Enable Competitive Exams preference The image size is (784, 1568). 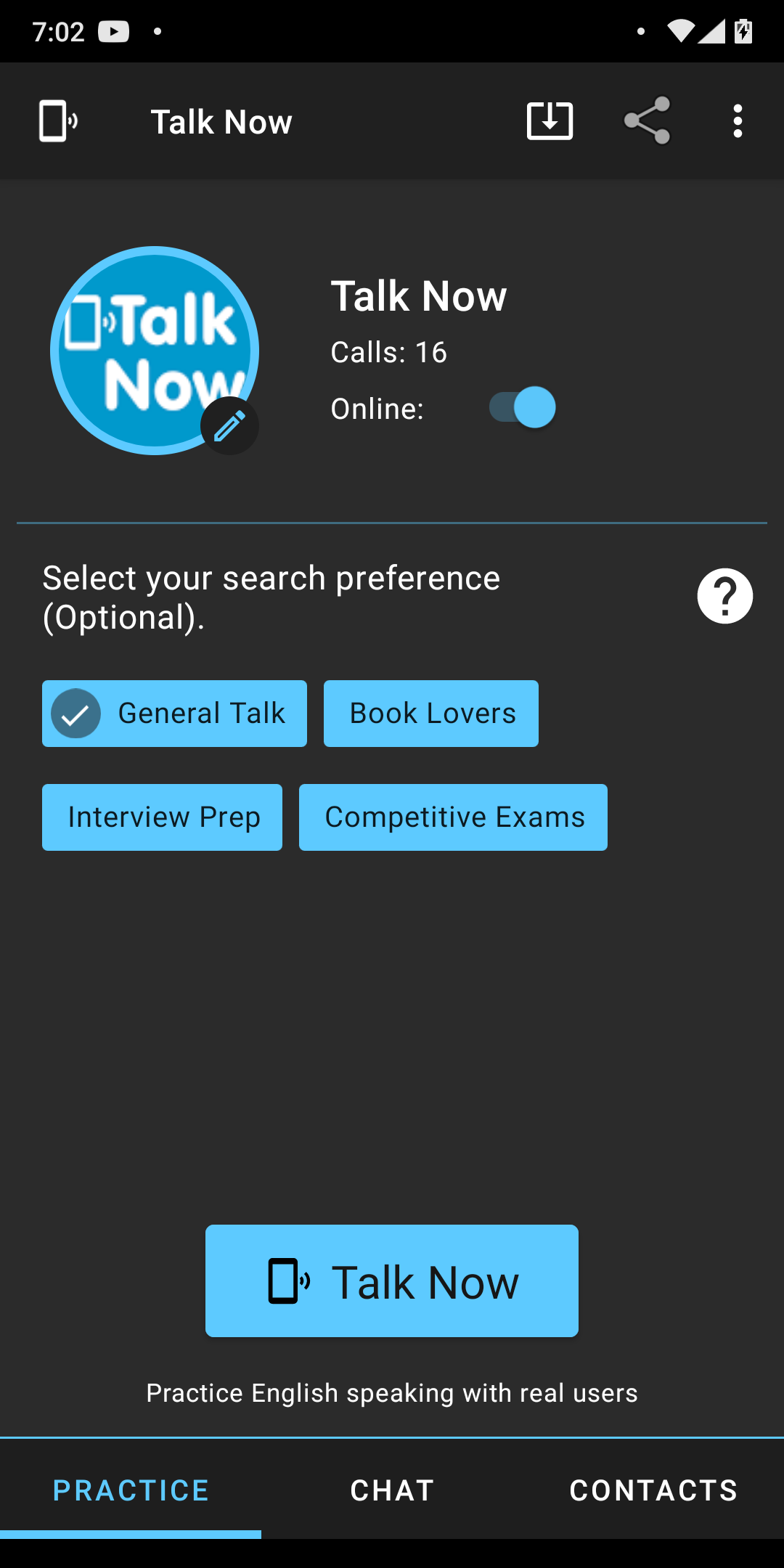pyautogui.click(x=453, y=817)
